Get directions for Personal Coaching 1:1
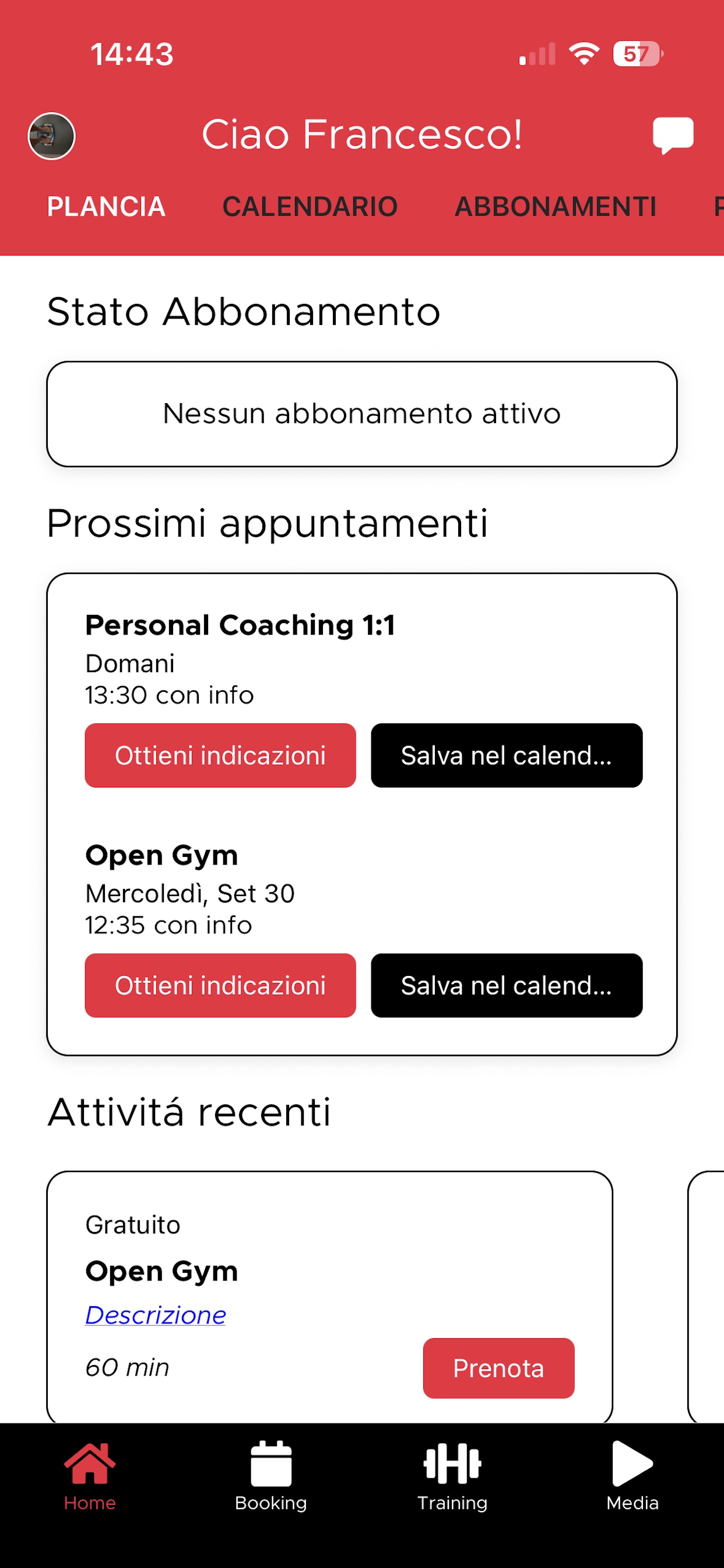The height and width of the screenshot is (1568, 724). click(x=220, y=755)
